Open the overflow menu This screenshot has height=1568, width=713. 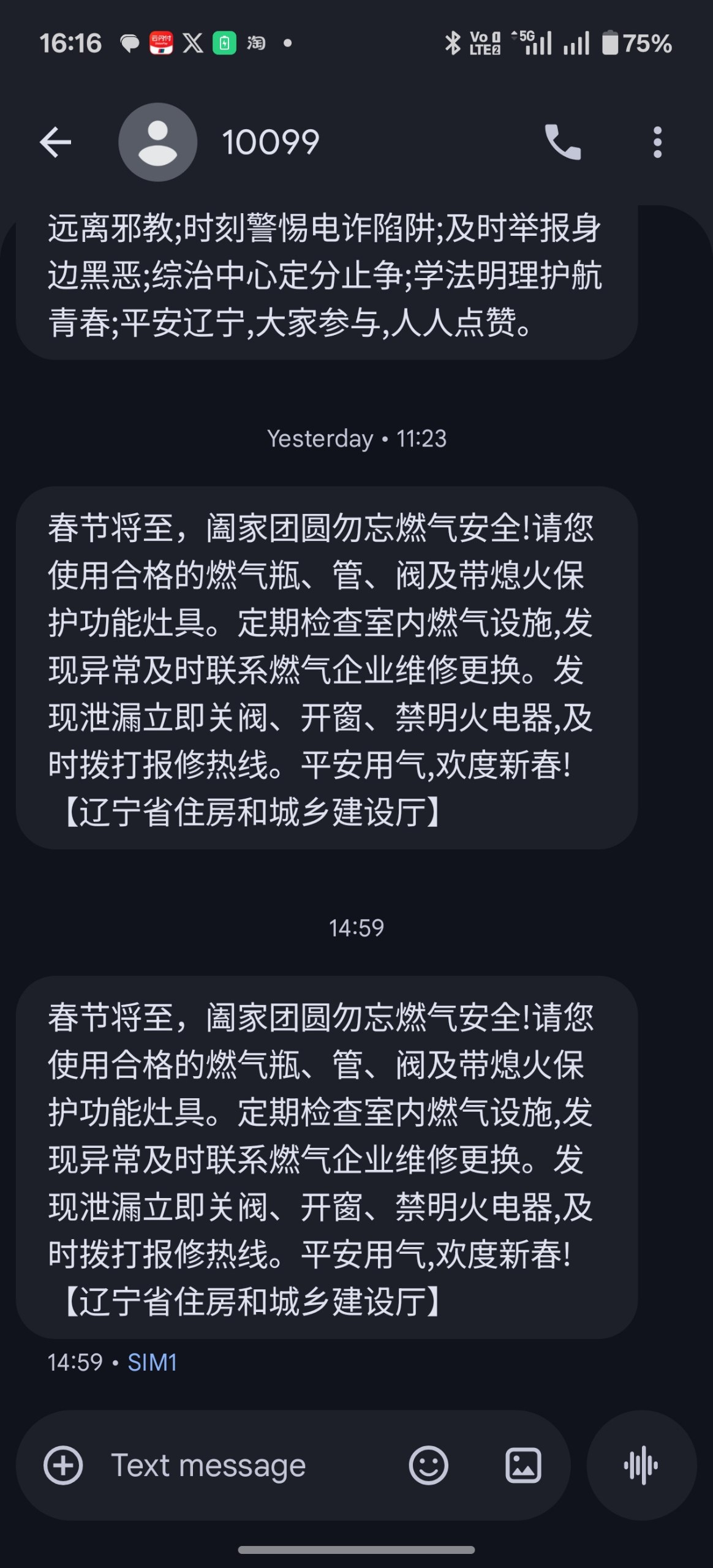[657, 142]
